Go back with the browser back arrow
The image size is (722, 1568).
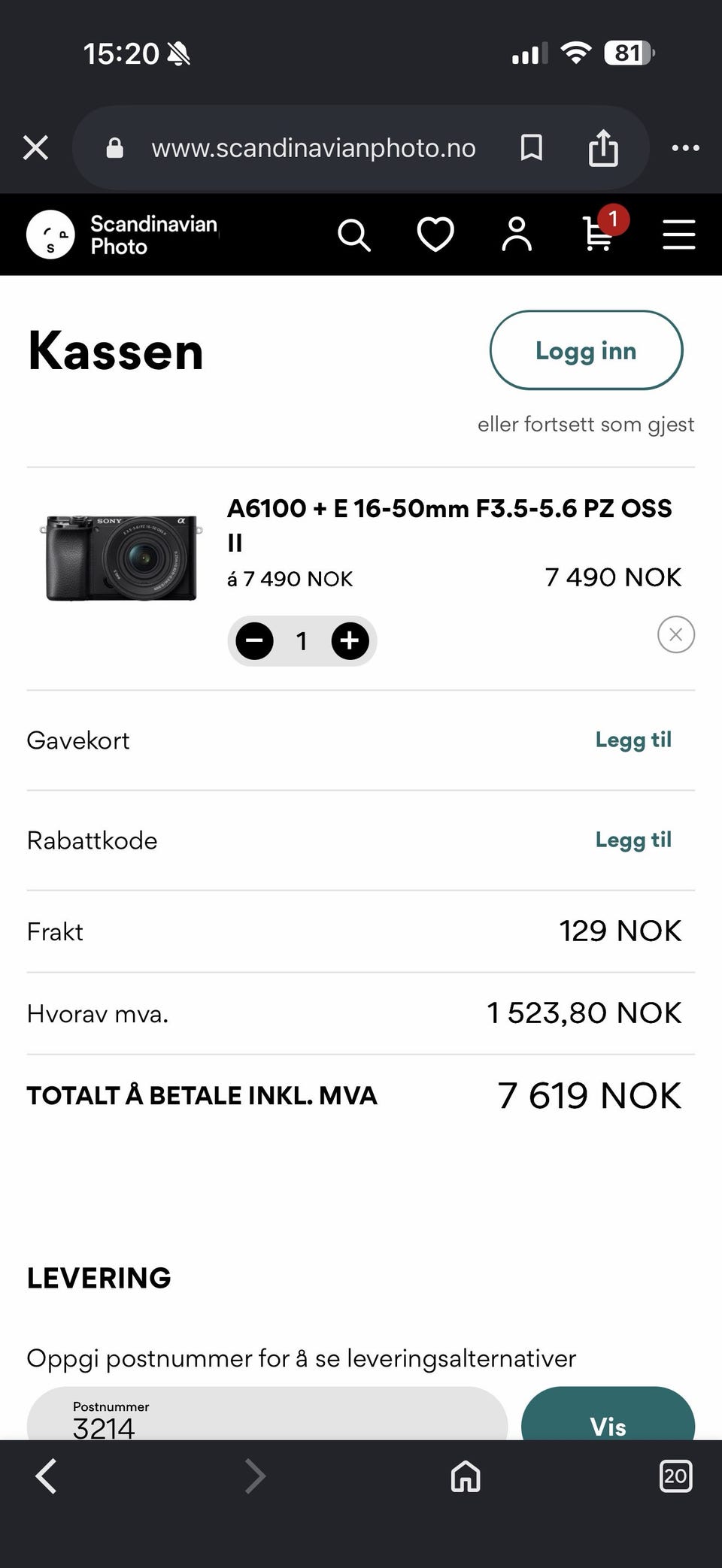[47, 1476]
